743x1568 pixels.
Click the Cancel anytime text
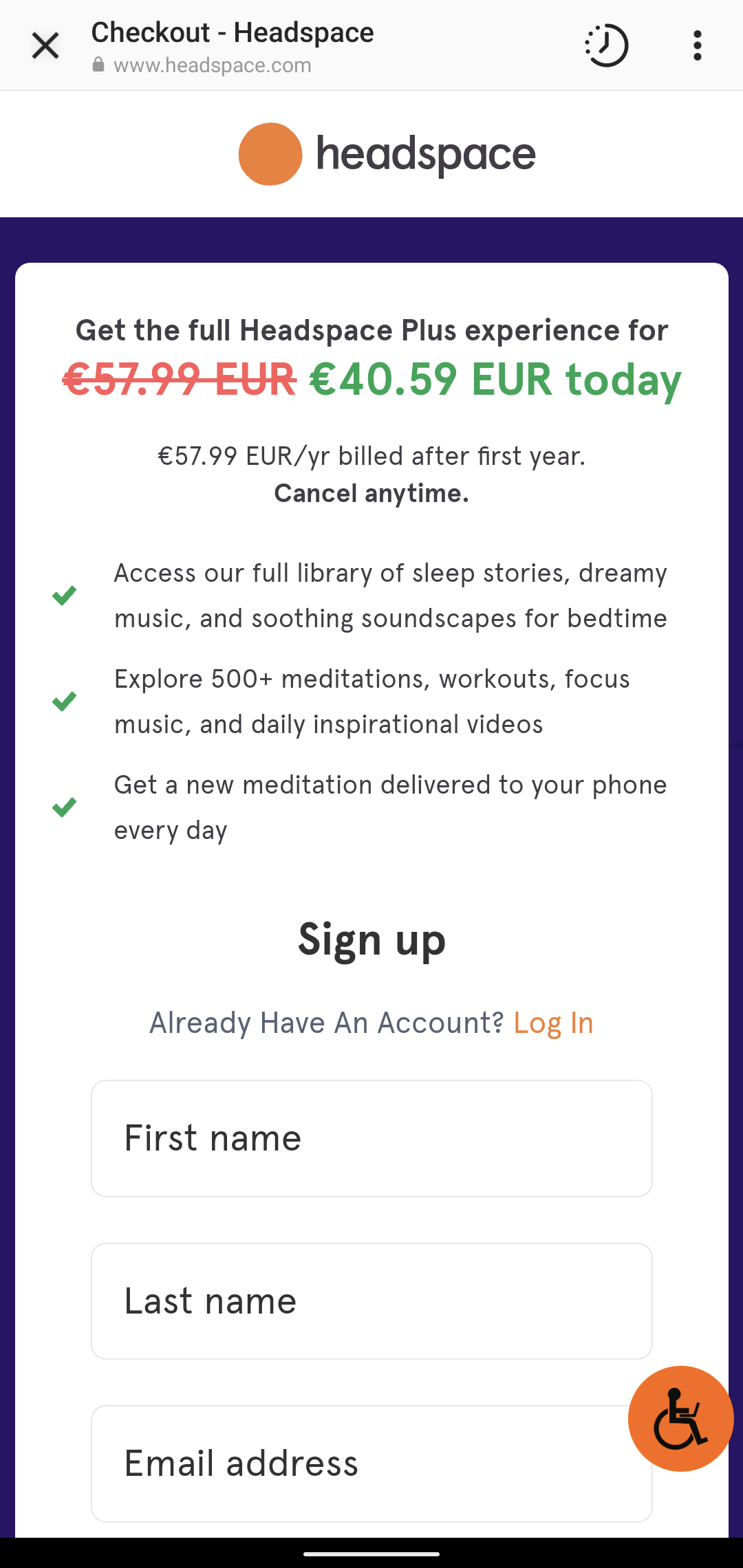[x=371, y=493]
